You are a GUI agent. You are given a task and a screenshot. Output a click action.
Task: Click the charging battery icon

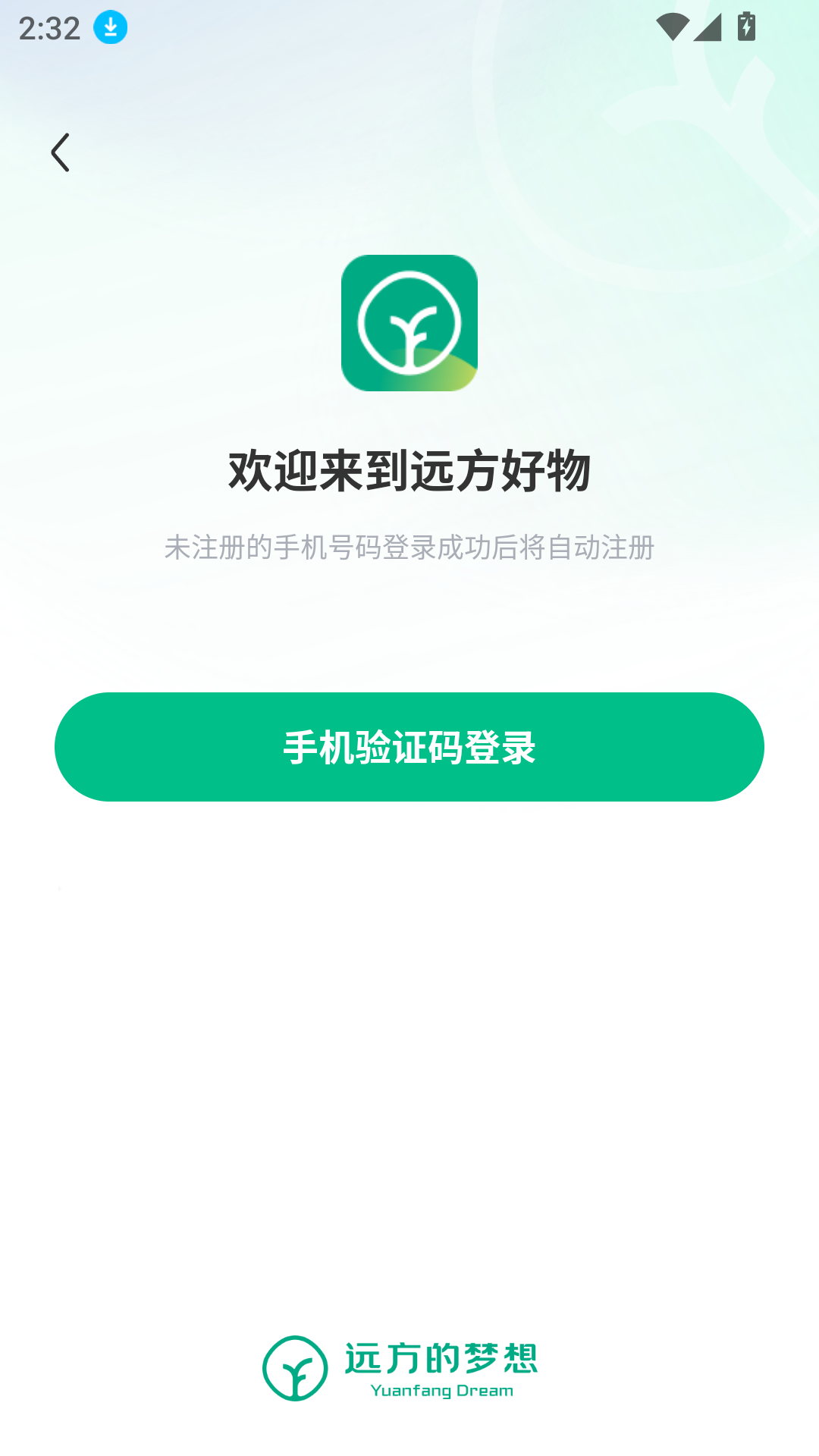coord(746,27)
